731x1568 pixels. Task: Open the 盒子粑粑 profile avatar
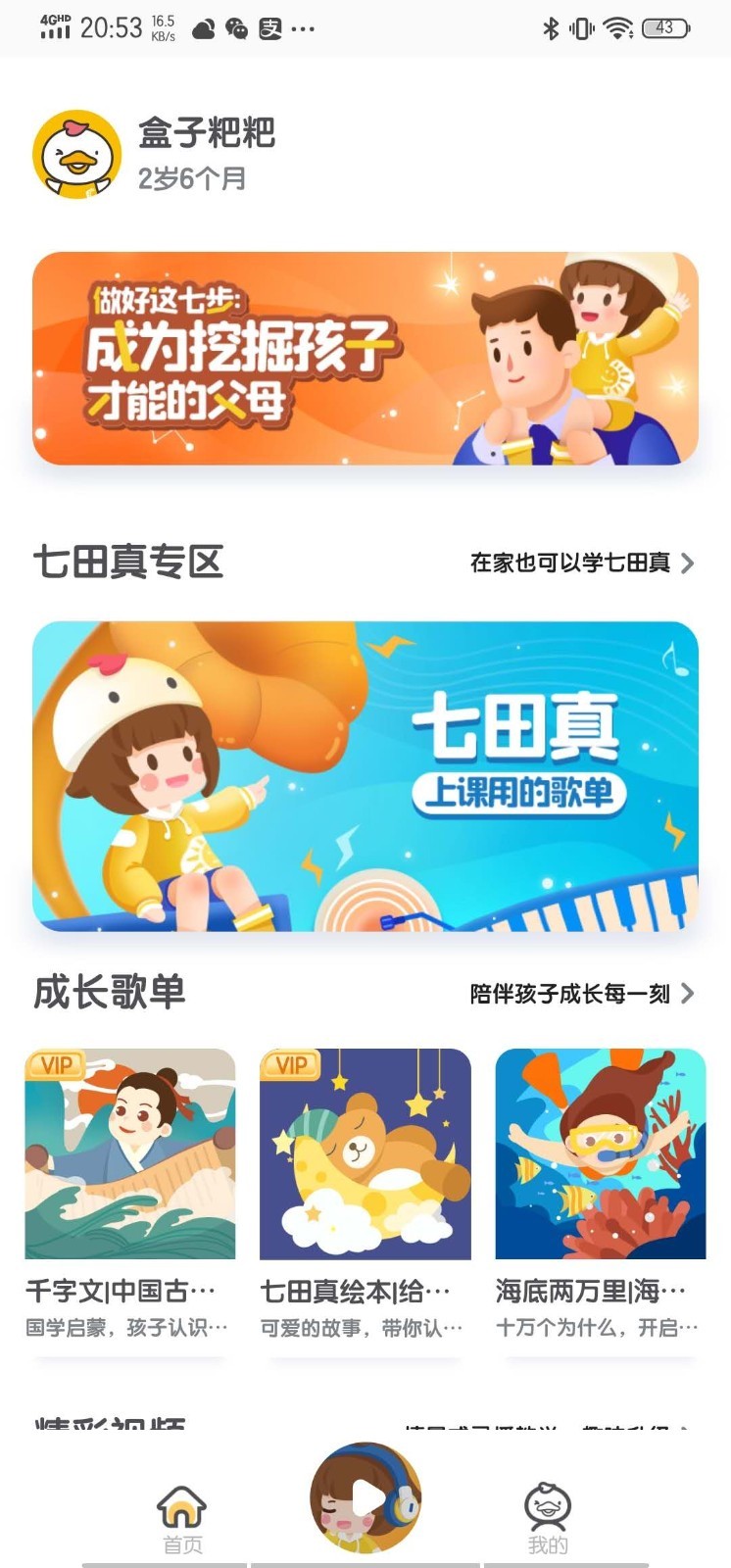[x=76, y=155]
